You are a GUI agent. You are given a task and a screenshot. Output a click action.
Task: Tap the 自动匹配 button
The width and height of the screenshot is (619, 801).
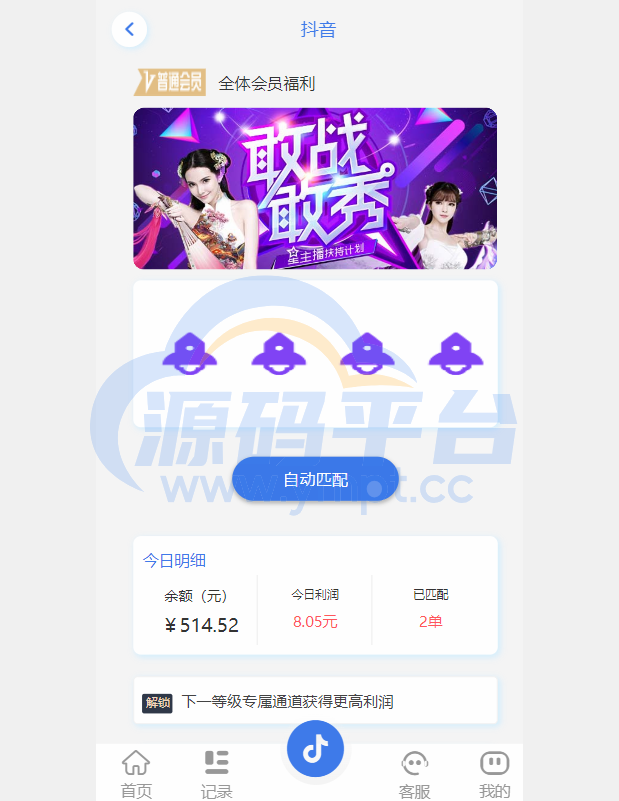pos(315,479)
